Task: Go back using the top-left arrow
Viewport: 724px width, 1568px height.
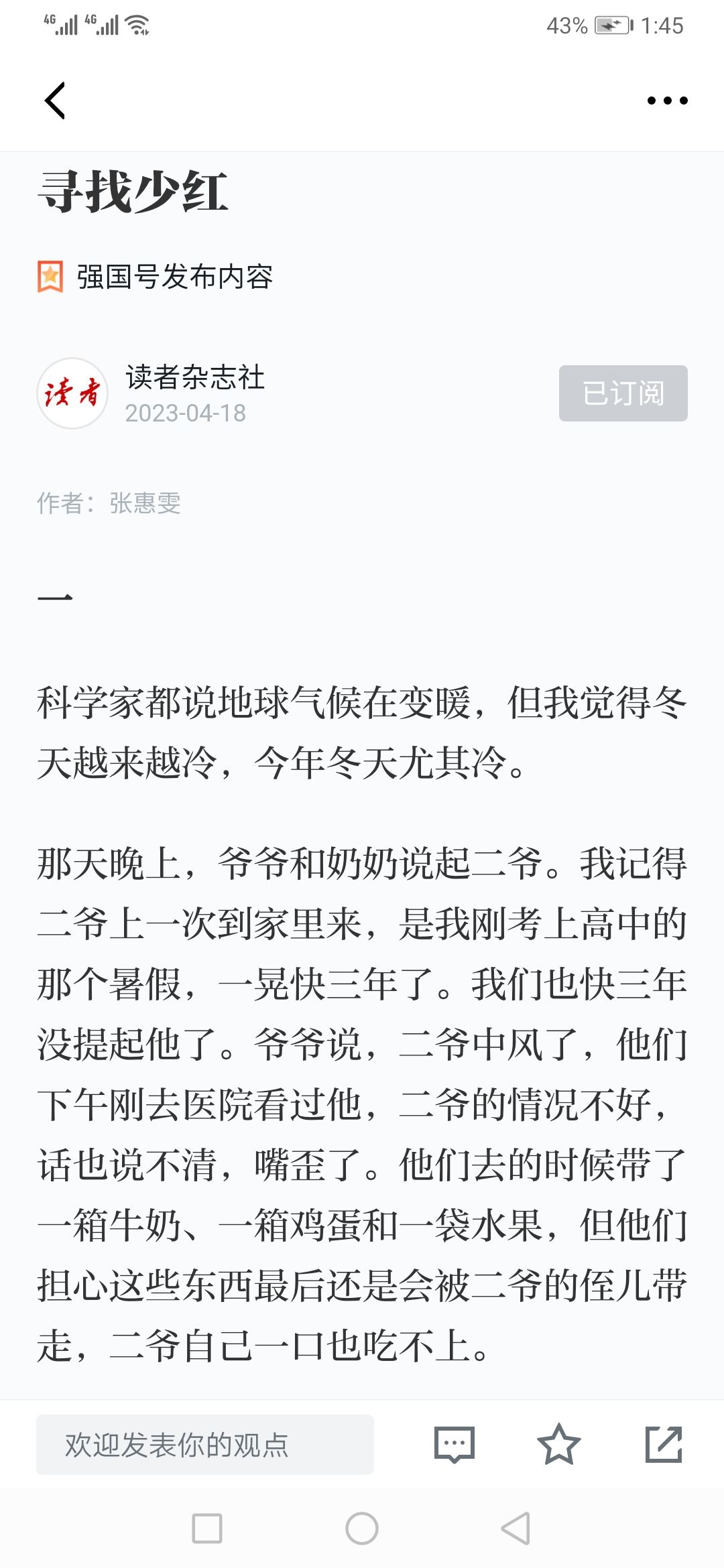Action: pos(55,101)
